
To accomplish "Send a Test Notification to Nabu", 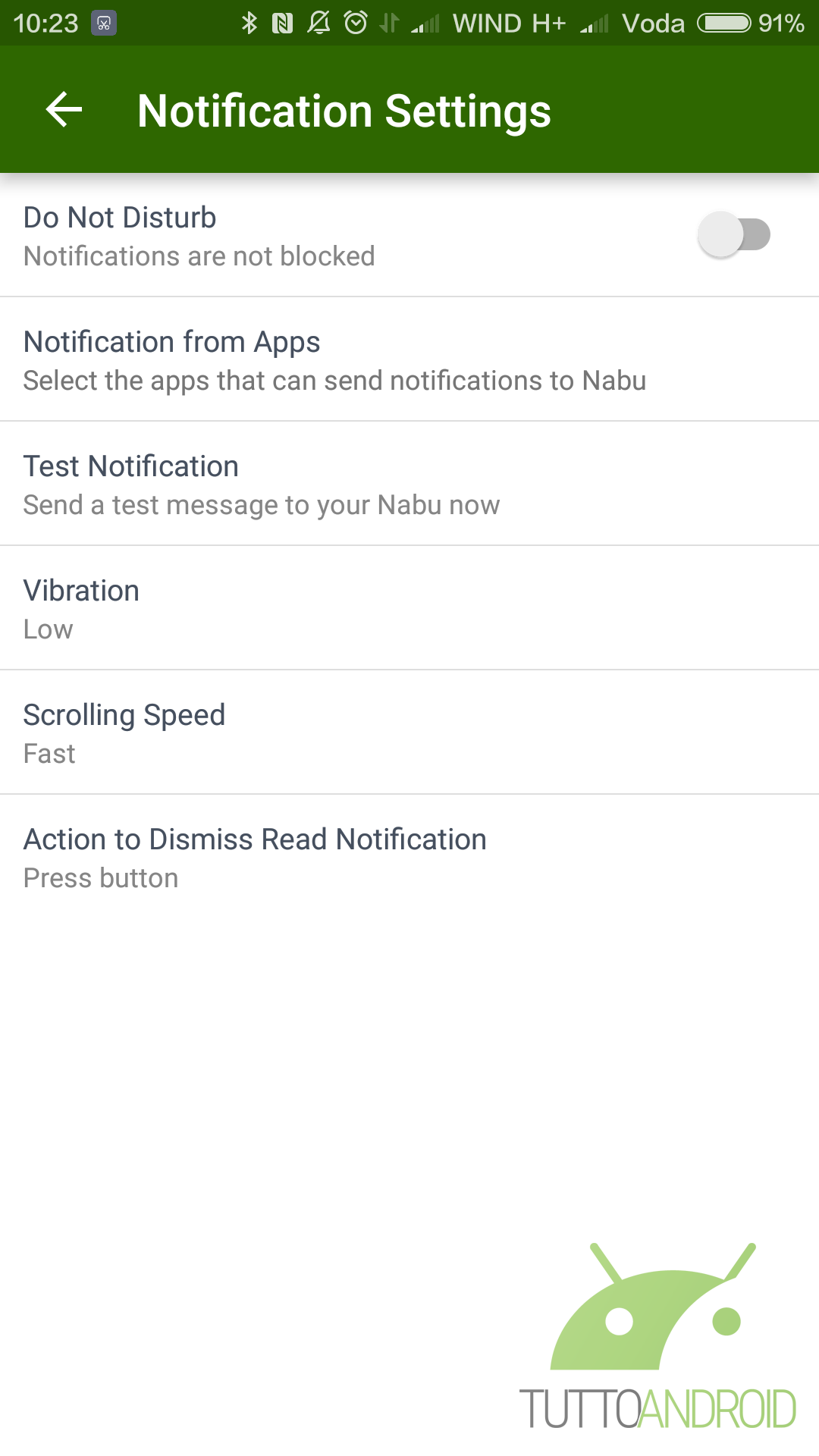I will point(409,484).
